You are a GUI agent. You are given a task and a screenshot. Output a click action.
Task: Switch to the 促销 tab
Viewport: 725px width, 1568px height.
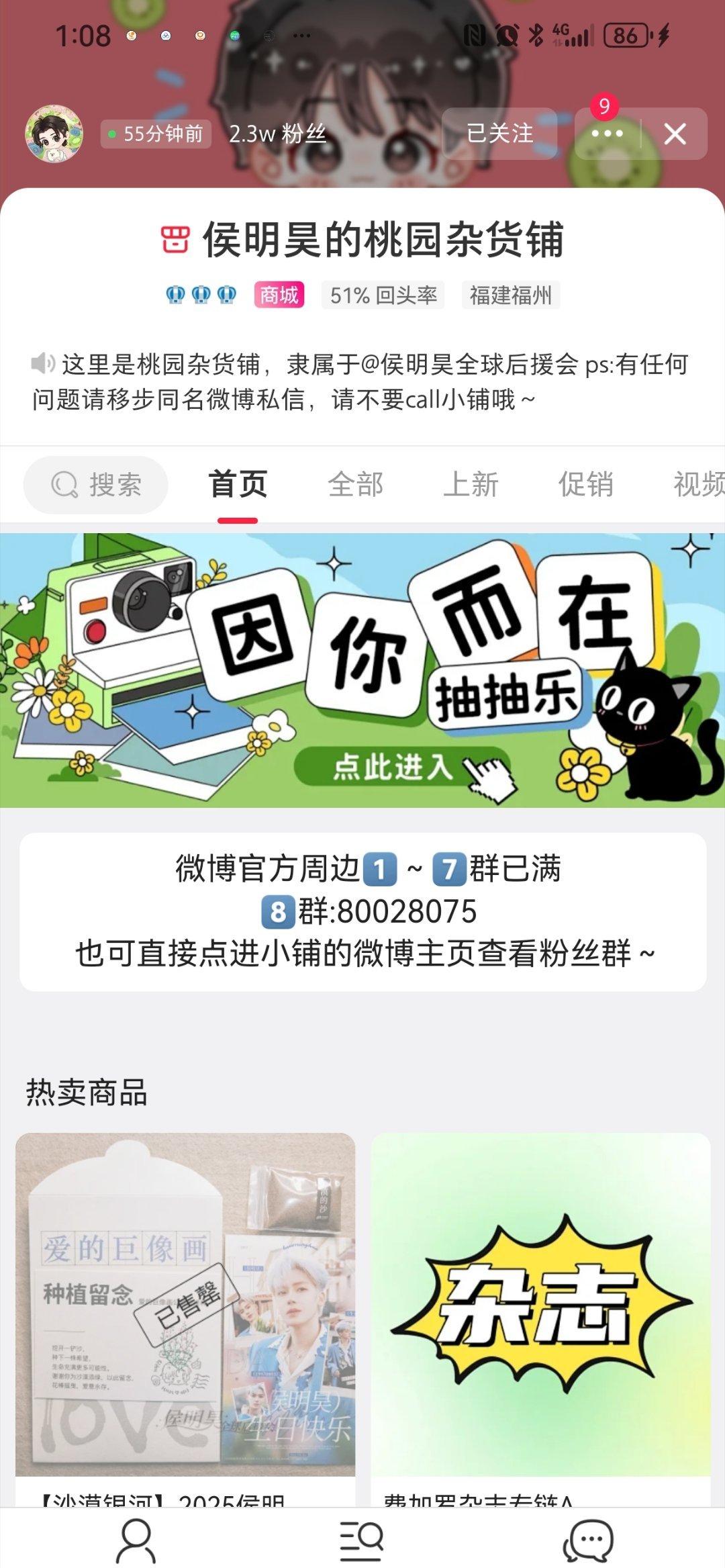coord(586,484)
